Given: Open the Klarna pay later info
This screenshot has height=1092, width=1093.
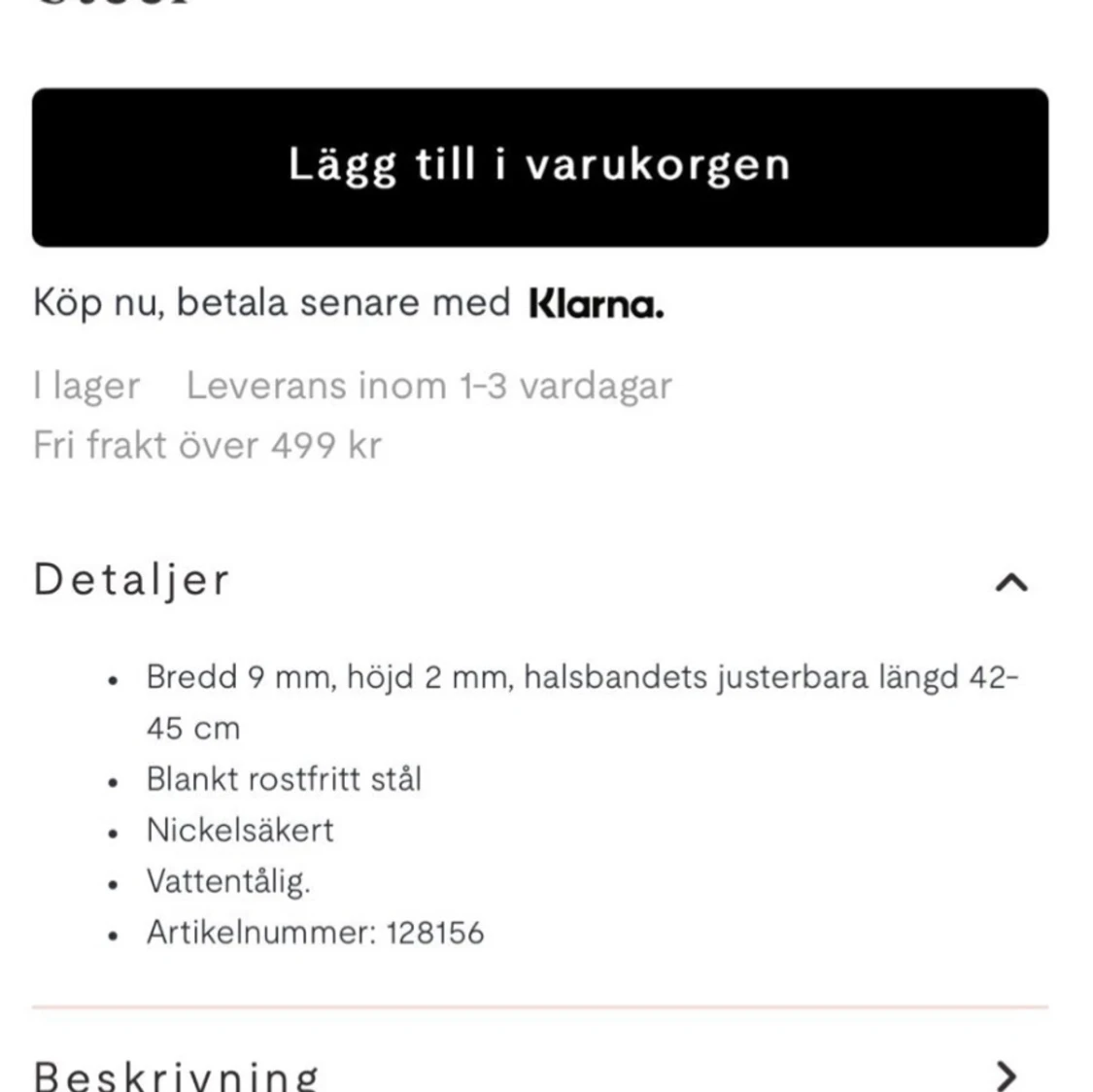Looking at the screenshot, I should (x=596, y=304).
